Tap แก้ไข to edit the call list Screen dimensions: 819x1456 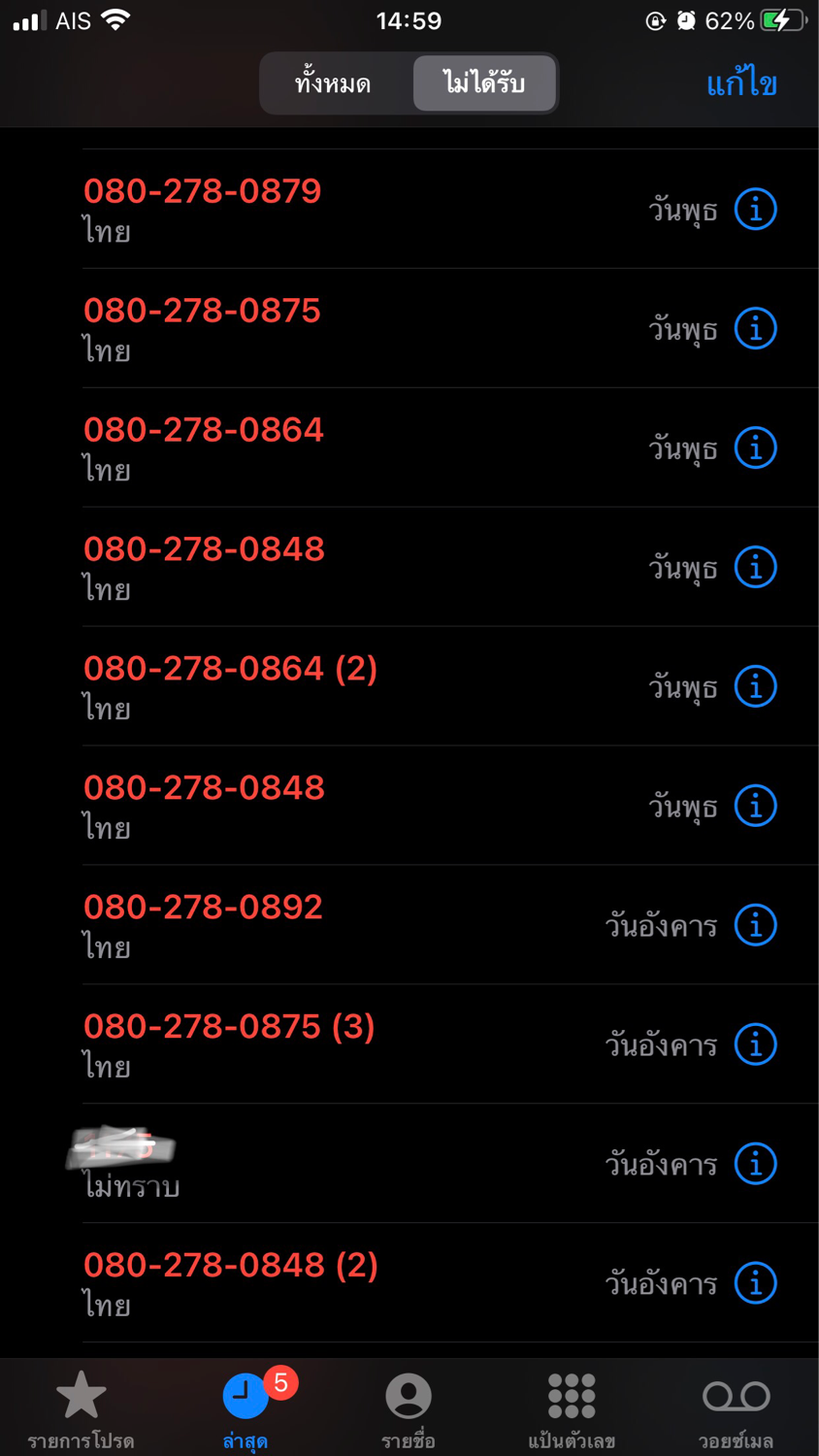coord(741,83)
